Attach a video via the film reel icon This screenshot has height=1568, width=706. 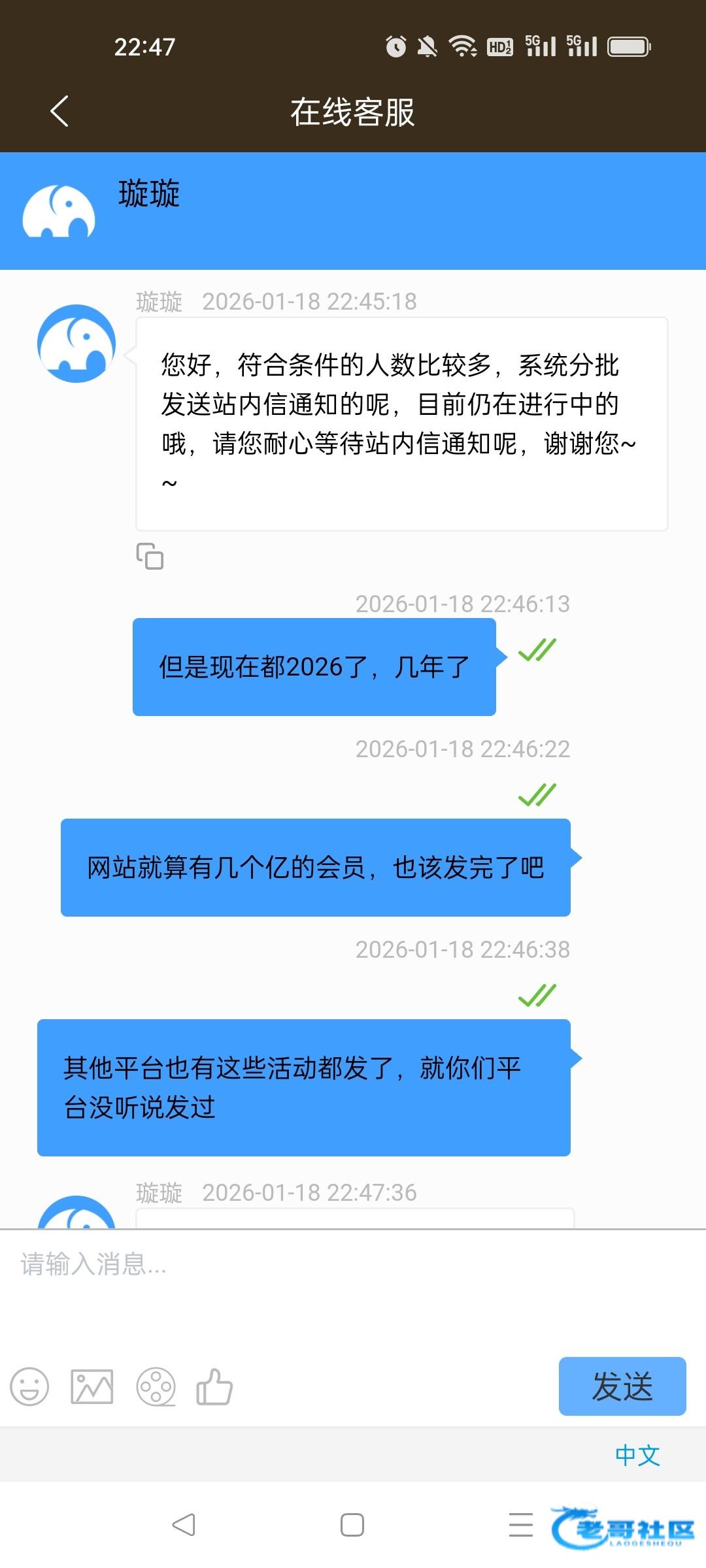click(x=156, y=1386)
